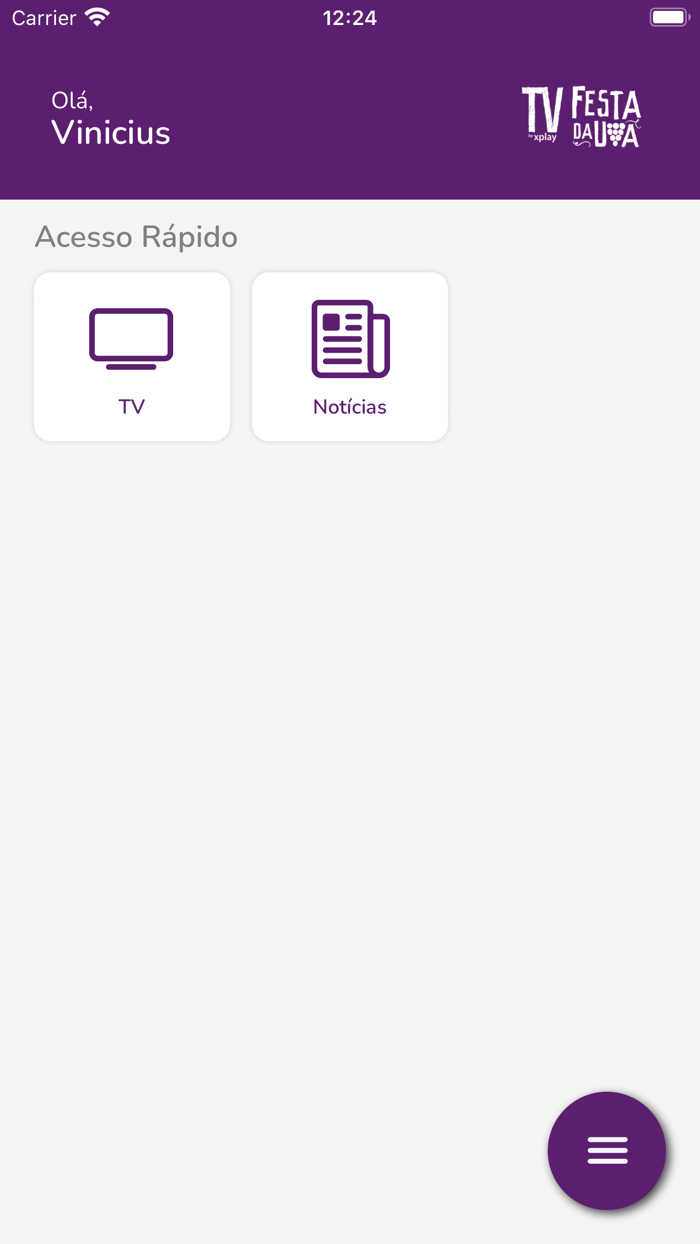Open the TV quick access card

point(132,356)
